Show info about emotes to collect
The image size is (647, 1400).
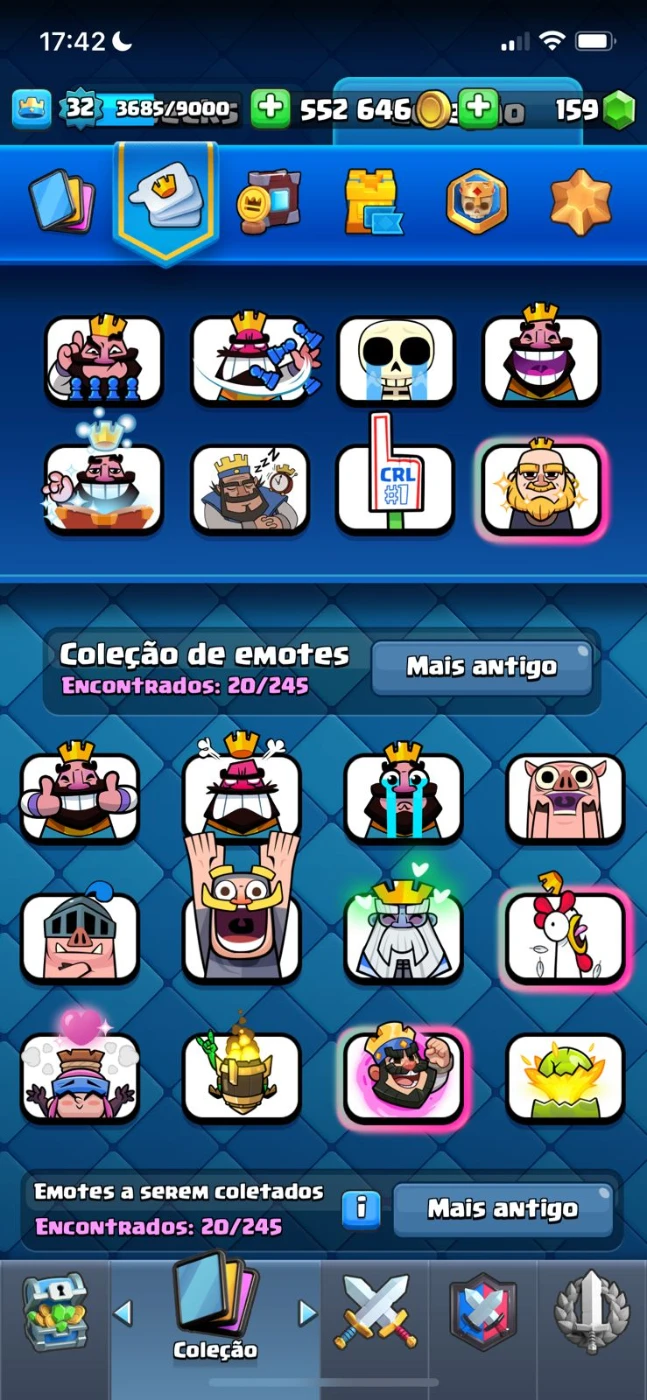tap(361, 1209)
